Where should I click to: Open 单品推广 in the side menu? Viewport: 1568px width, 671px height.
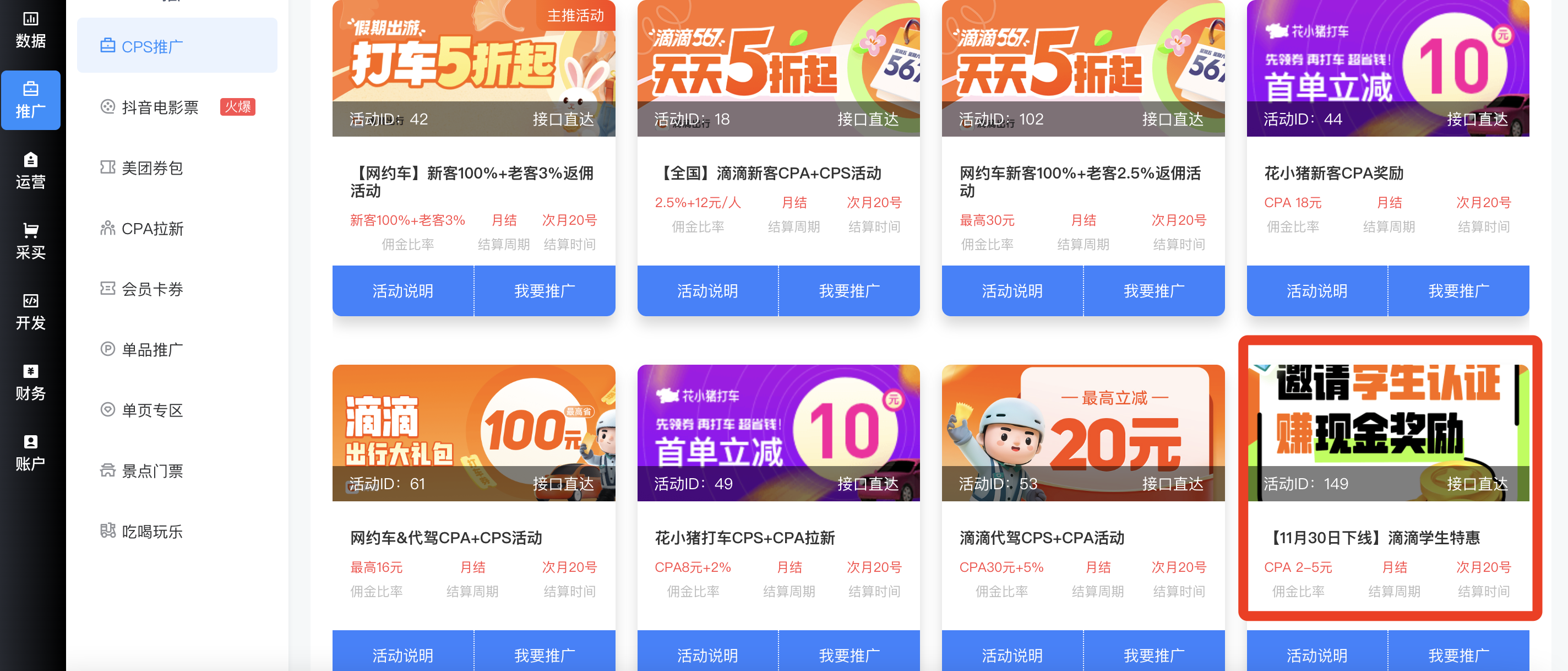152,350
